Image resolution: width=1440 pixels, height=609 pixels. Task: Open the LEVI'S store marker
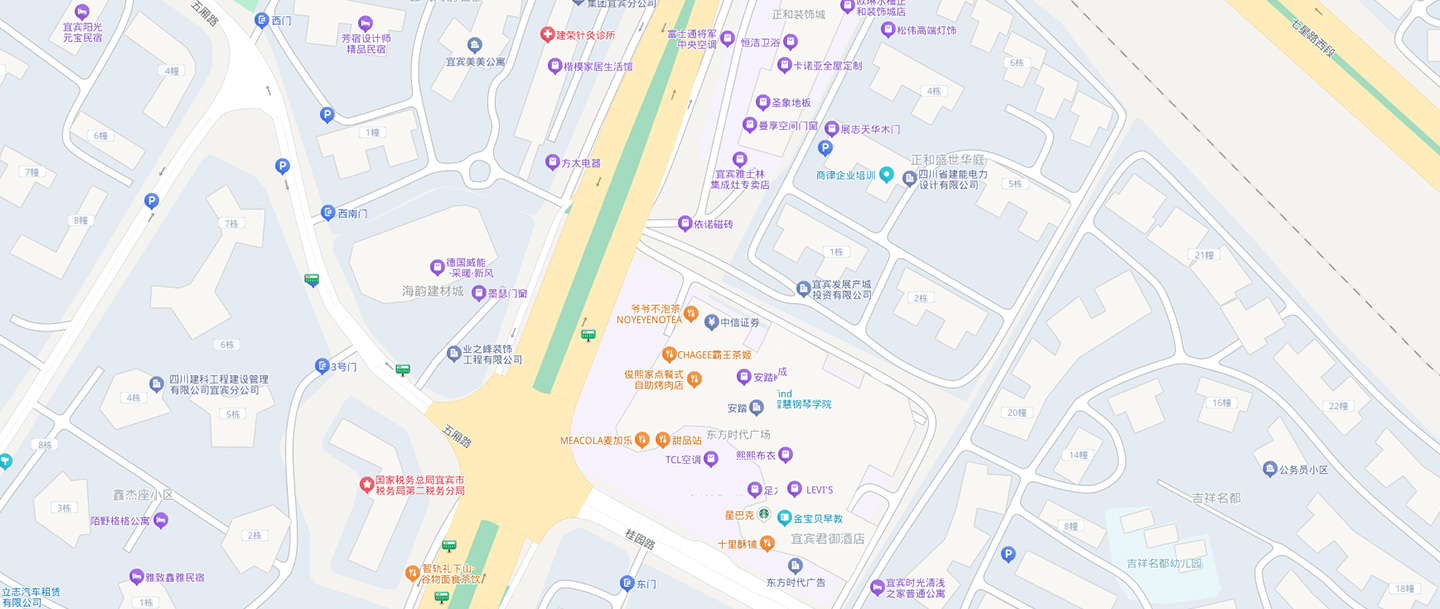tap(794, 489)
